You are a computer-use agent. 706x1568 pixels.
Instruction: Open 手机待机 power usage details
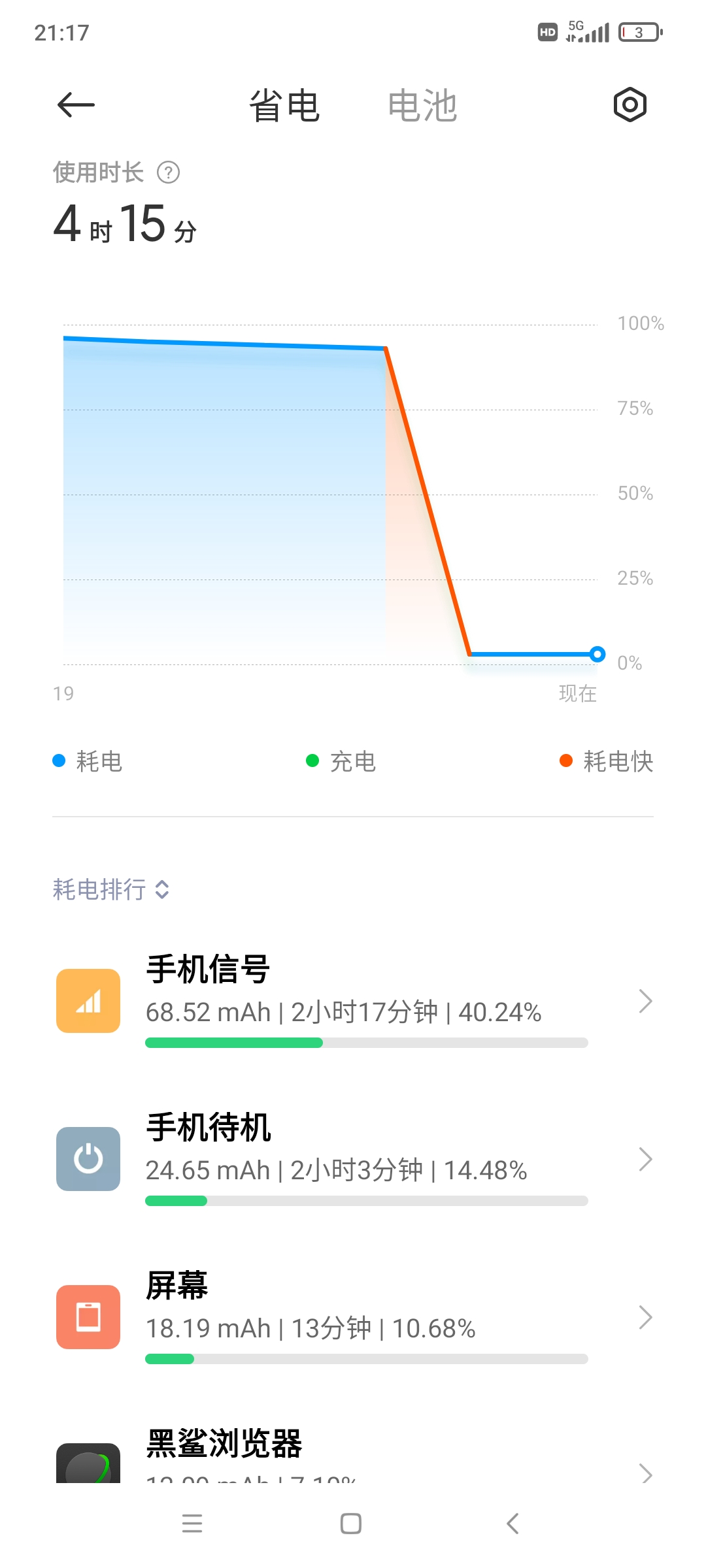[x=353, y=1159]
